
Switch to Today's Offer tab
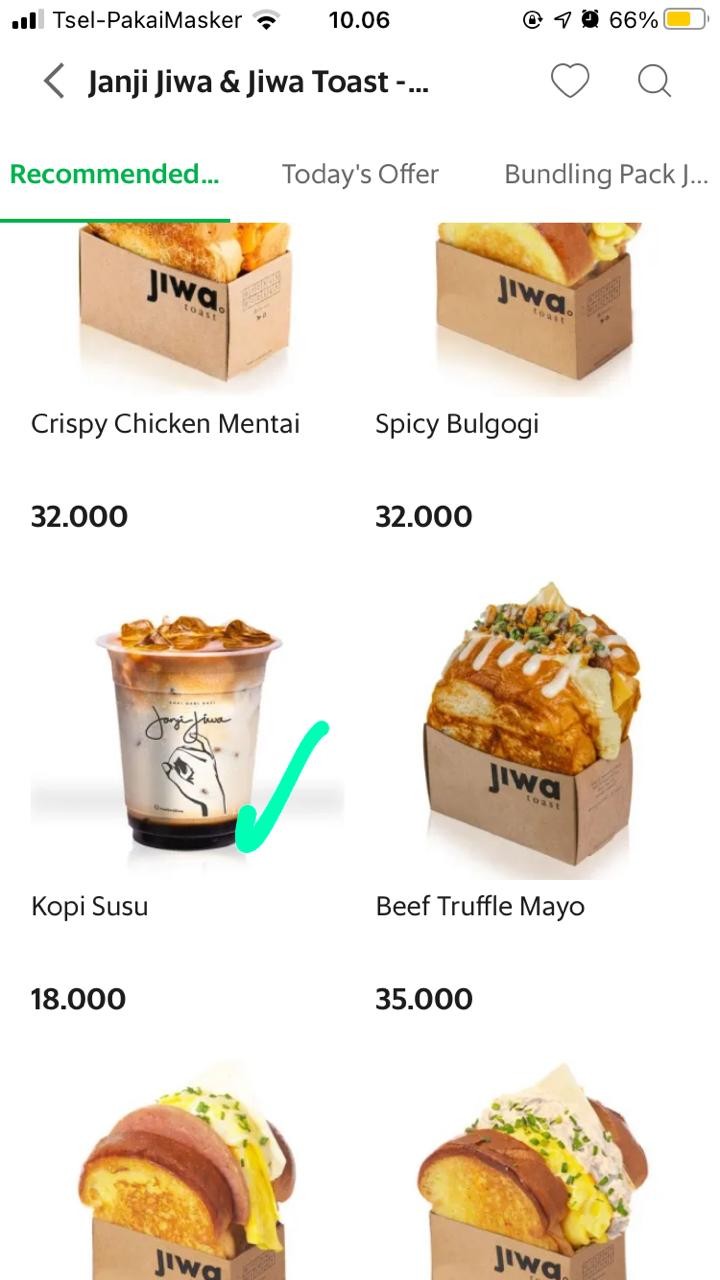360,174
